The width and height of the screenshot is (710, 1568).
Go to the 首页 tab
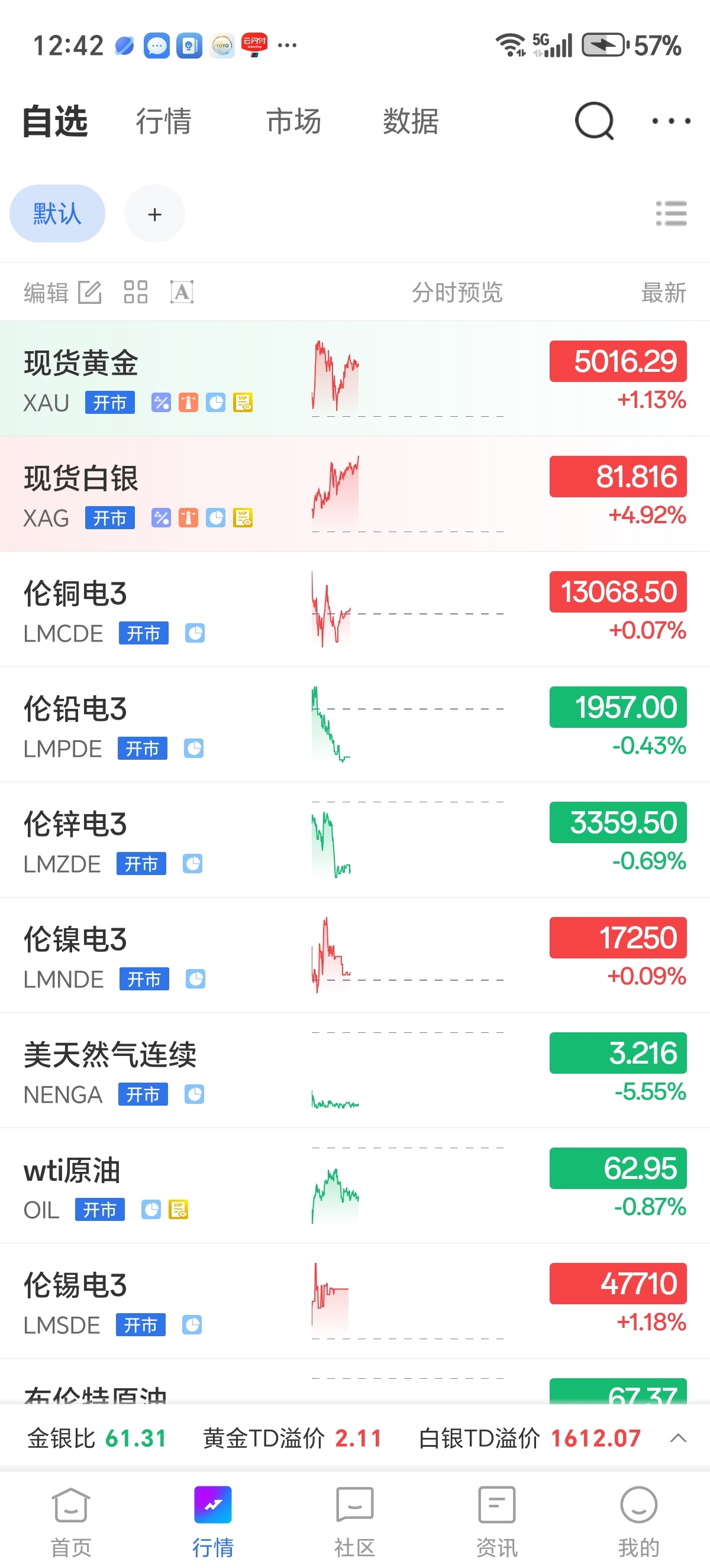(x=70, y=1521)
